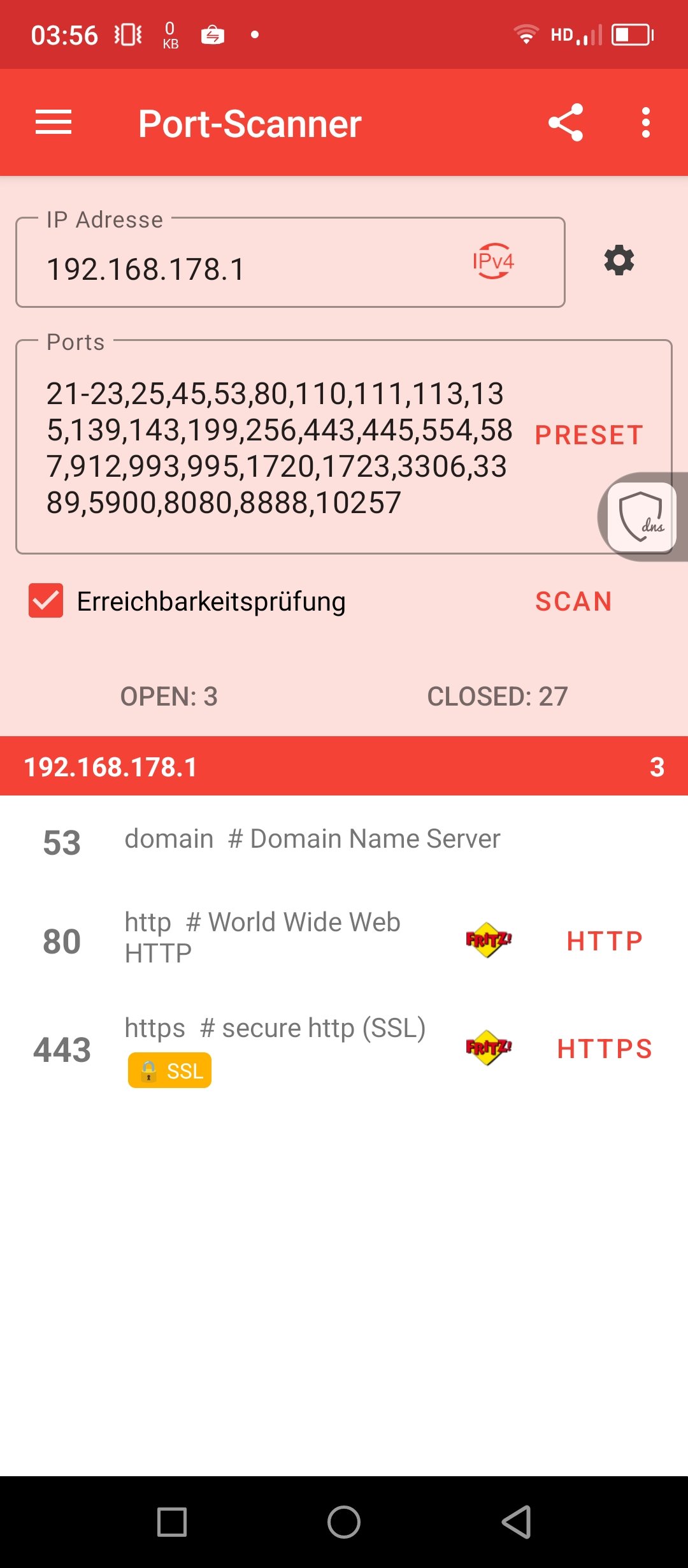688x1568 pixels.
Task: Uncheck Erreichbarkeitsprüfung checkbox
Action: pyautogui.click(x=46, y=600)
